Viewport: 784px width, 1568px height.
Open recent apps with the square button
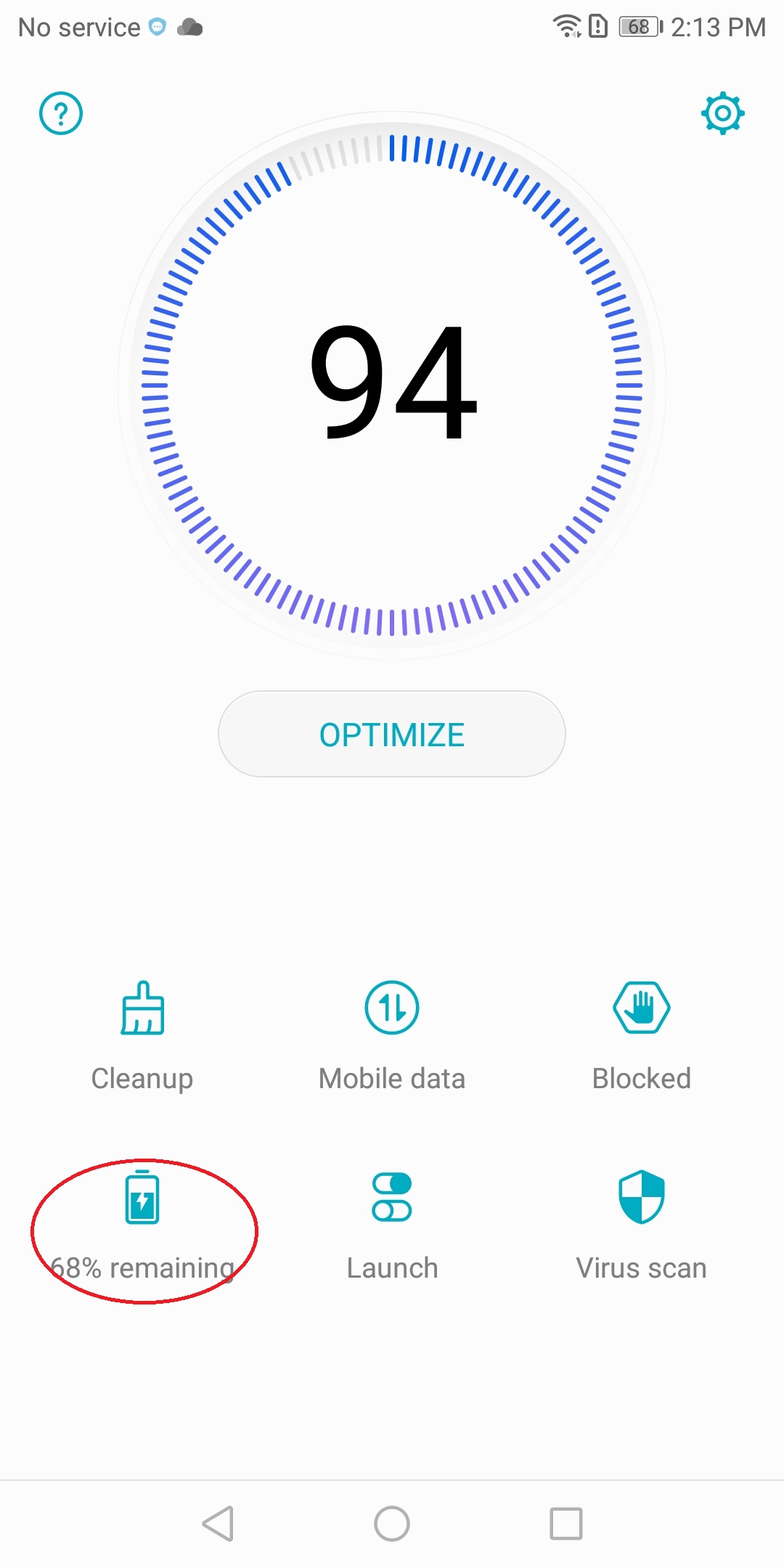point(565,1522)
